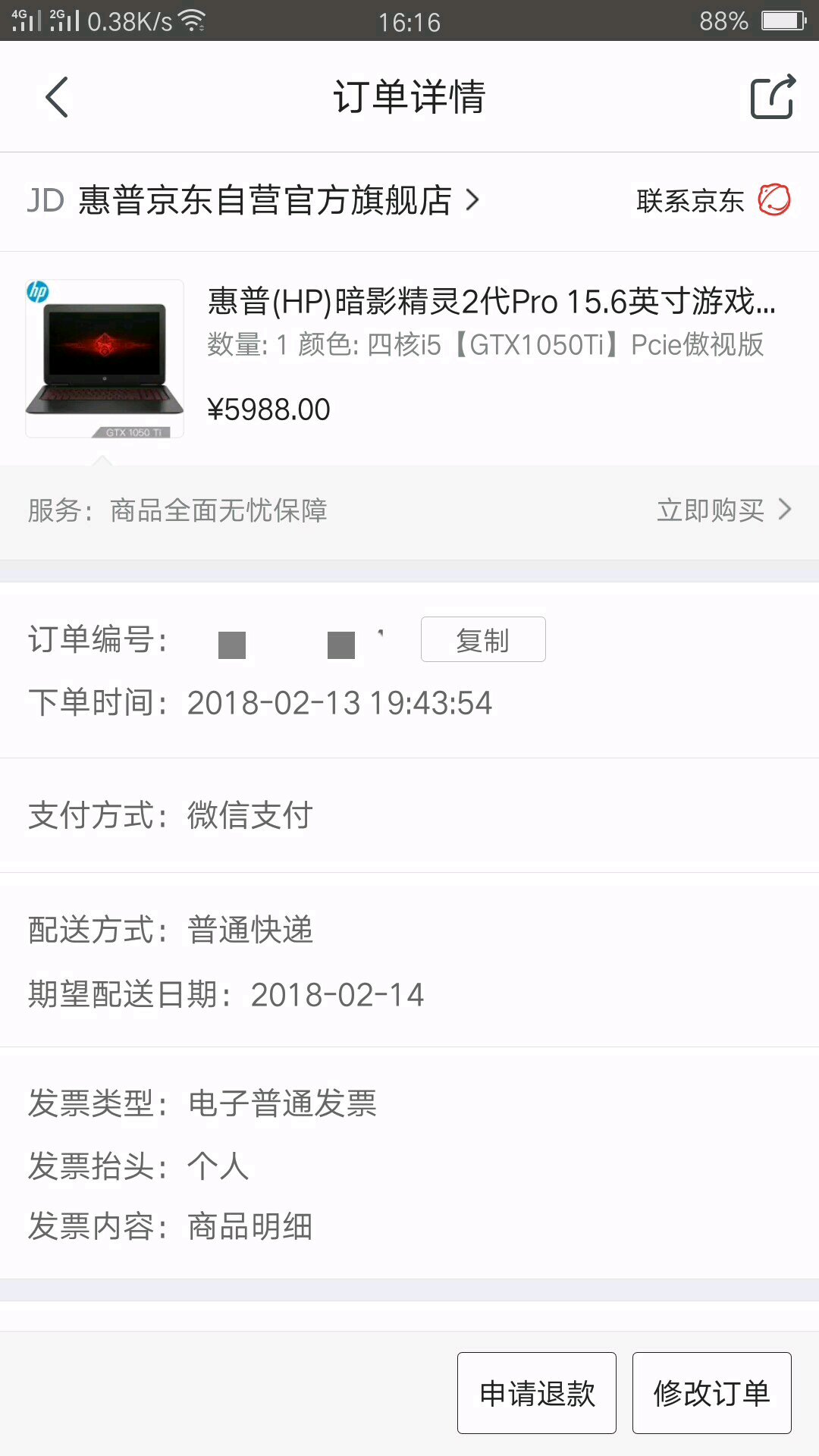Contact JD customer service 联系京东
This screenshot has width=819, height=1456.
click(714, 201)
